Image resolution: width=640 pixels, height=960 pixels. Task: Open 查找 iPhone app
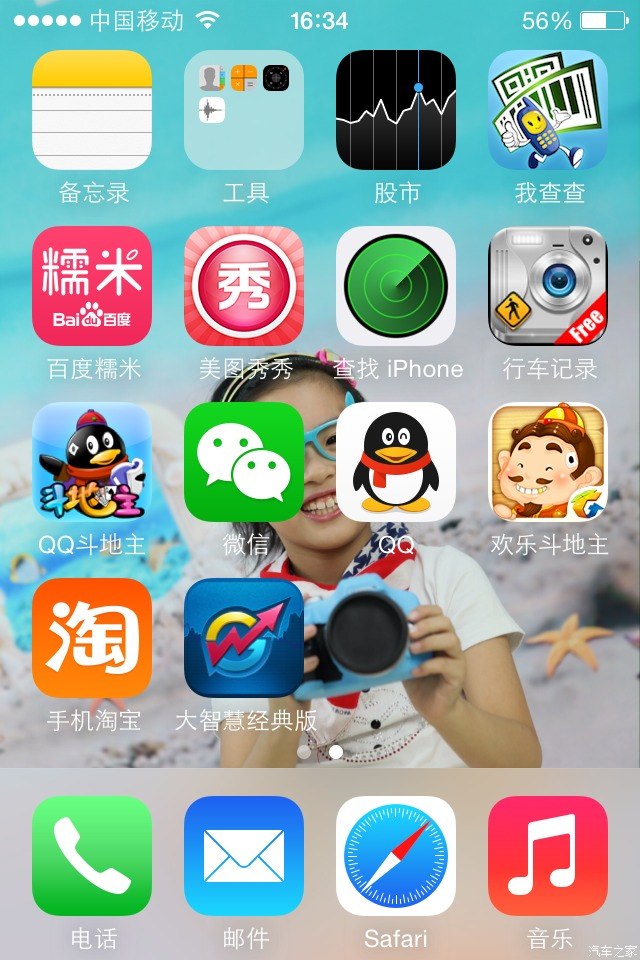tap(396, 286)
